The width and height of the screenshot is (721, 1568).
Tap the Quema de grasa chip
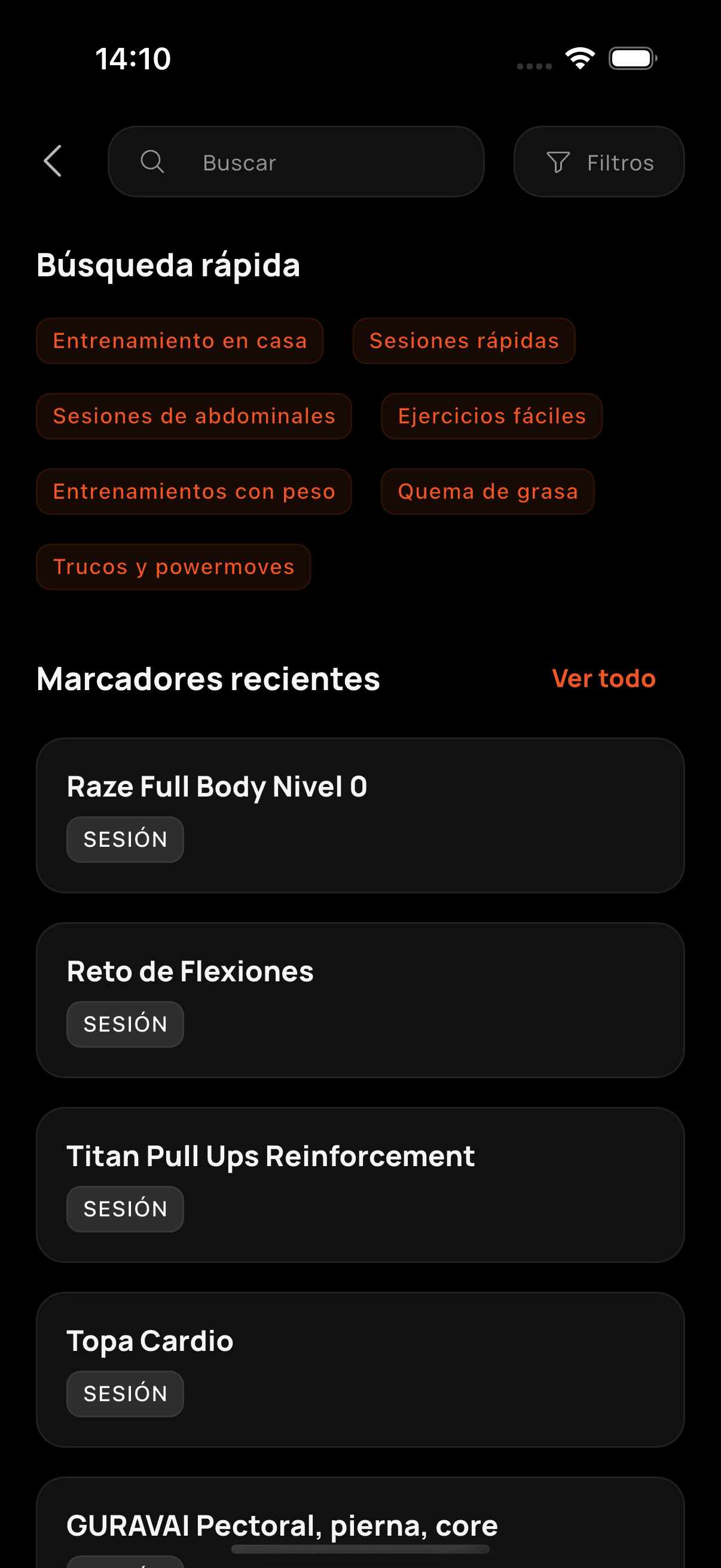pos(487,491)
